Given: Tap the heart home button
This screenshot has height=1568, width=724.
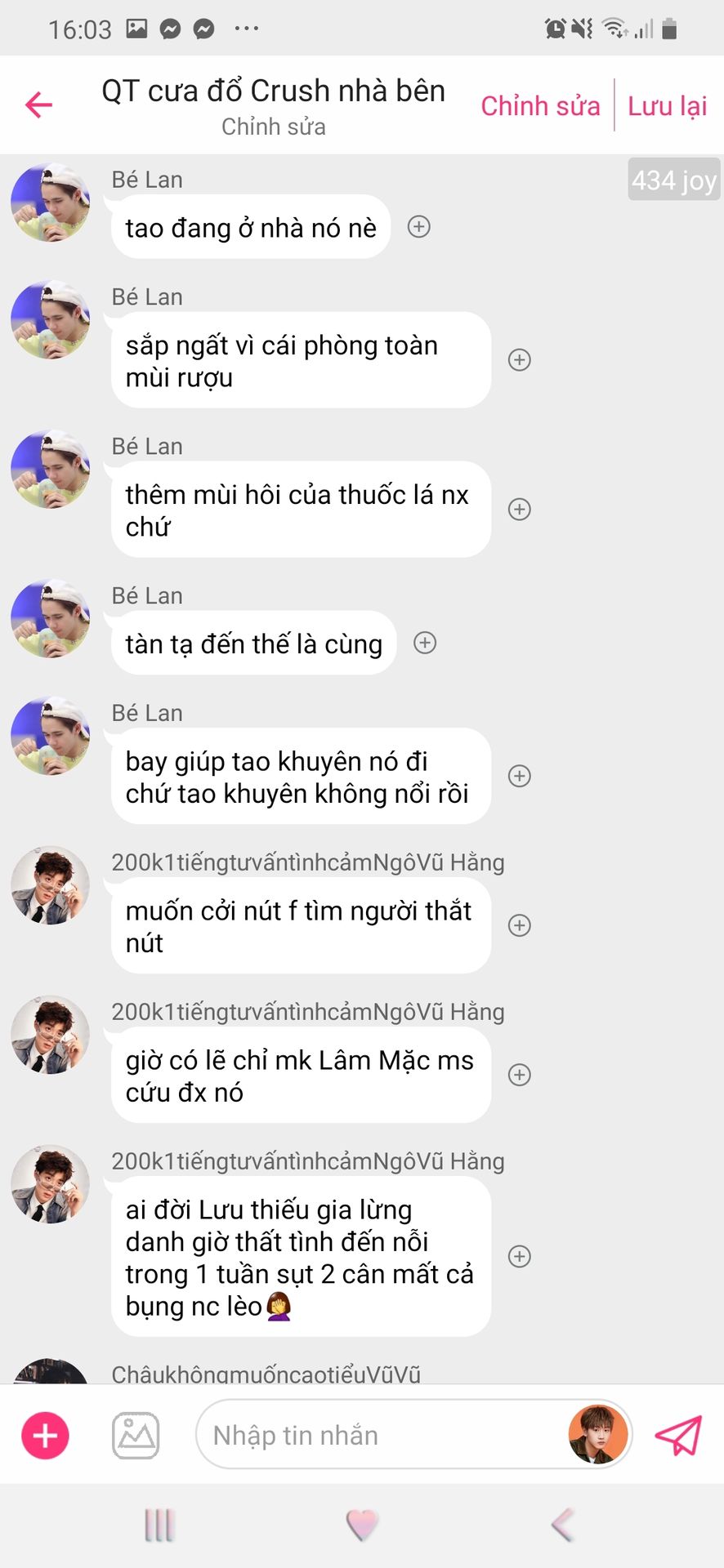Looking at the screenshot, I should 362,1525.
